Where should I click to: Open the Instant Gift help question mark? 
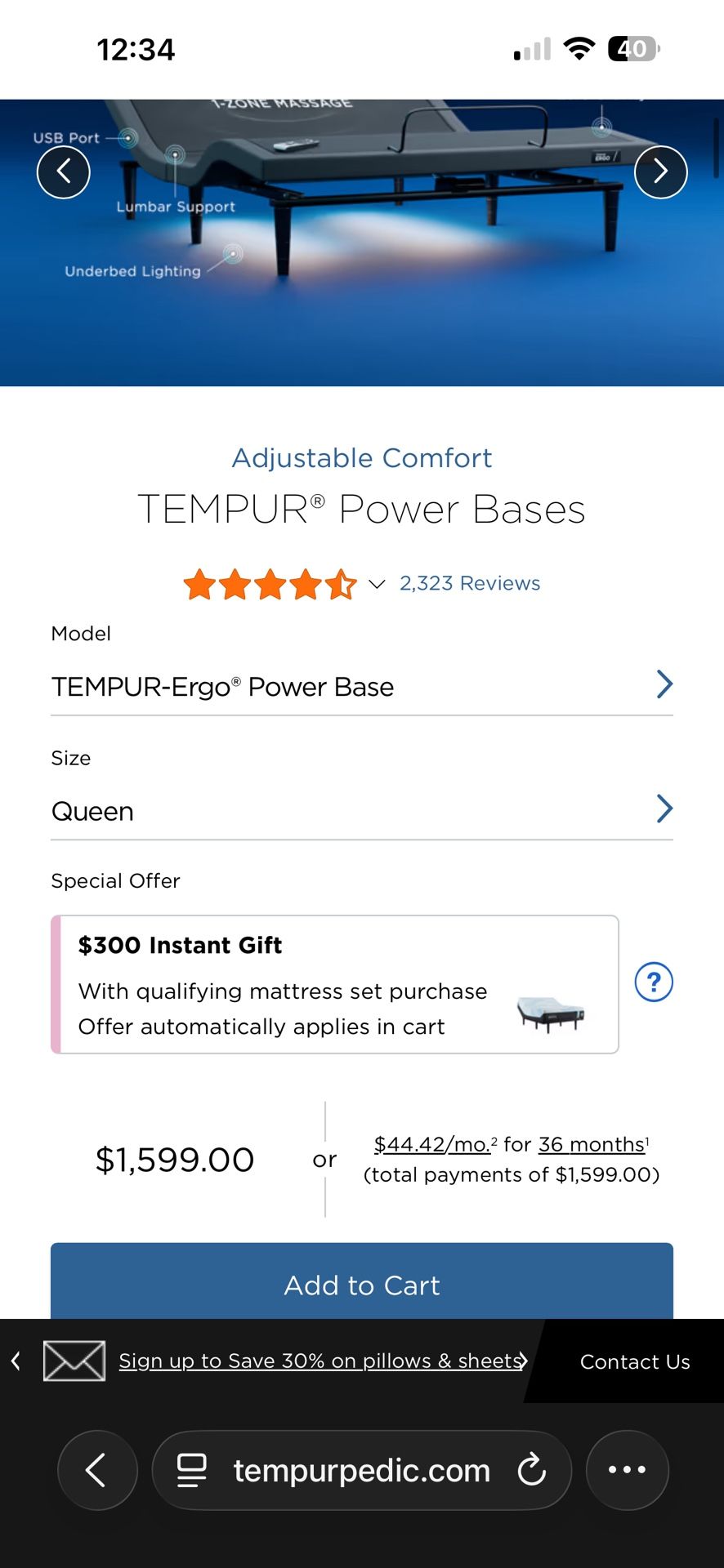tap(653, 982)
